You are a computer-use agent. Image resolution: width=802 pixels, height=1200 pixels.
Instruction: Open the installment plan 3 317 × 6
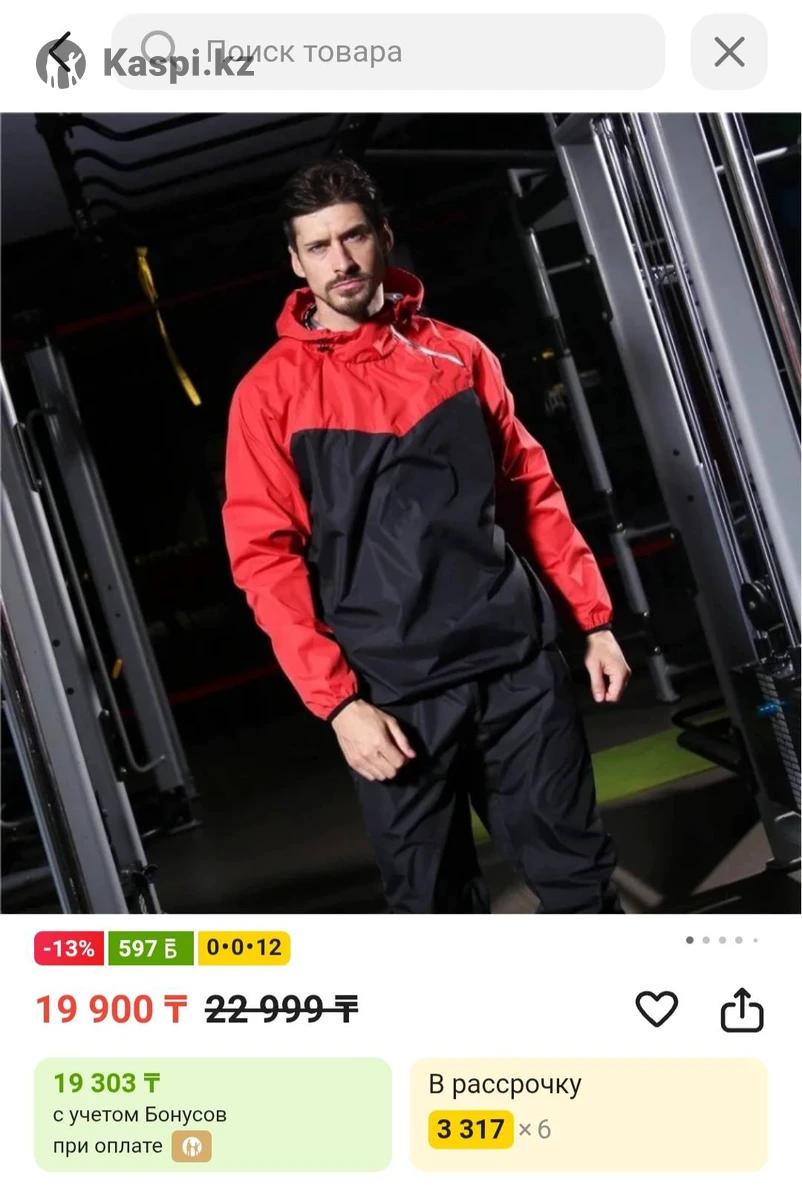pos(588,1114)
